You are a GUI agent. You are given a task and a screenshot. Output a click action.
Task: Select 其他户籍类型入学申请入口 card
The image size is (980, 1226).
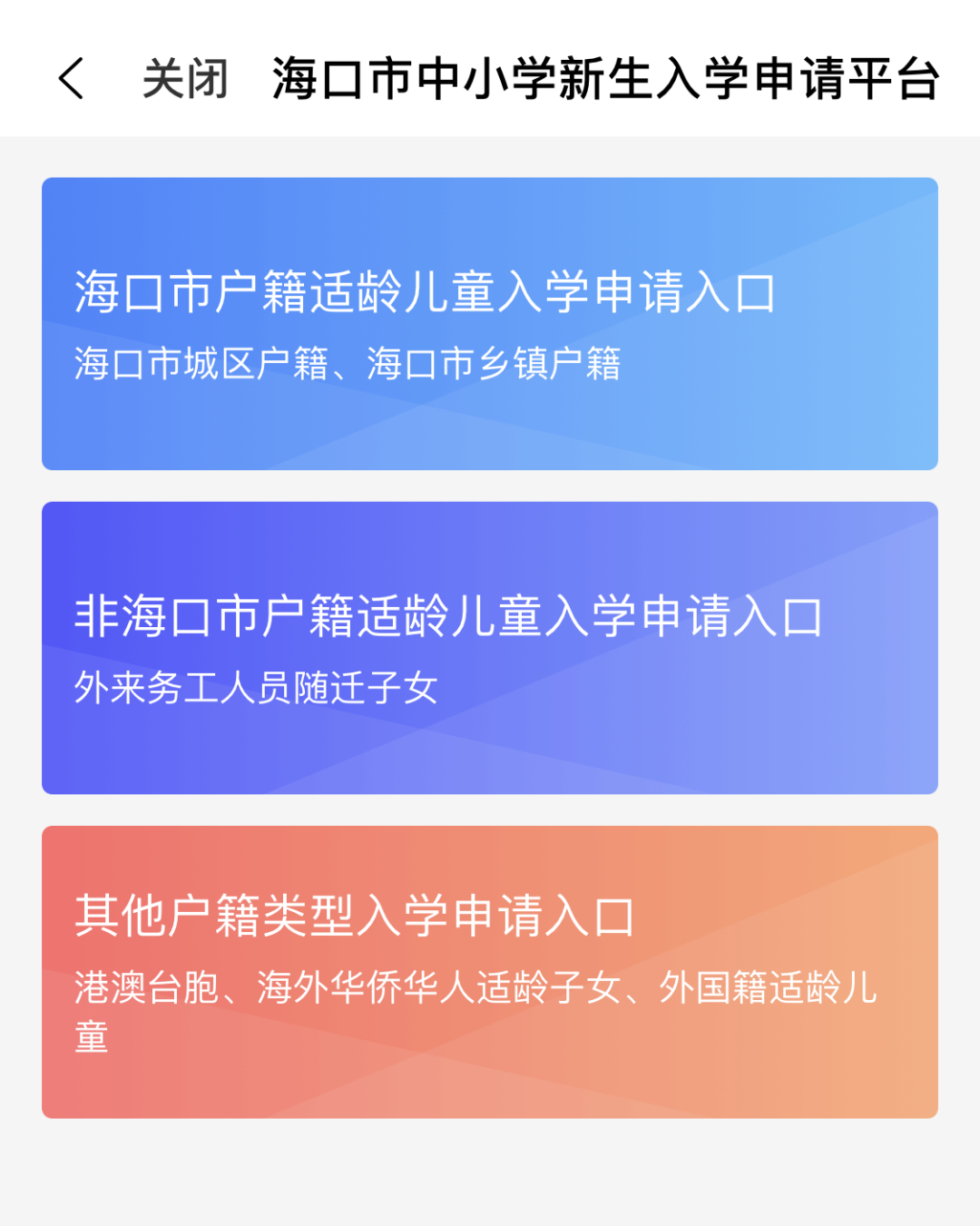point(490,972)
